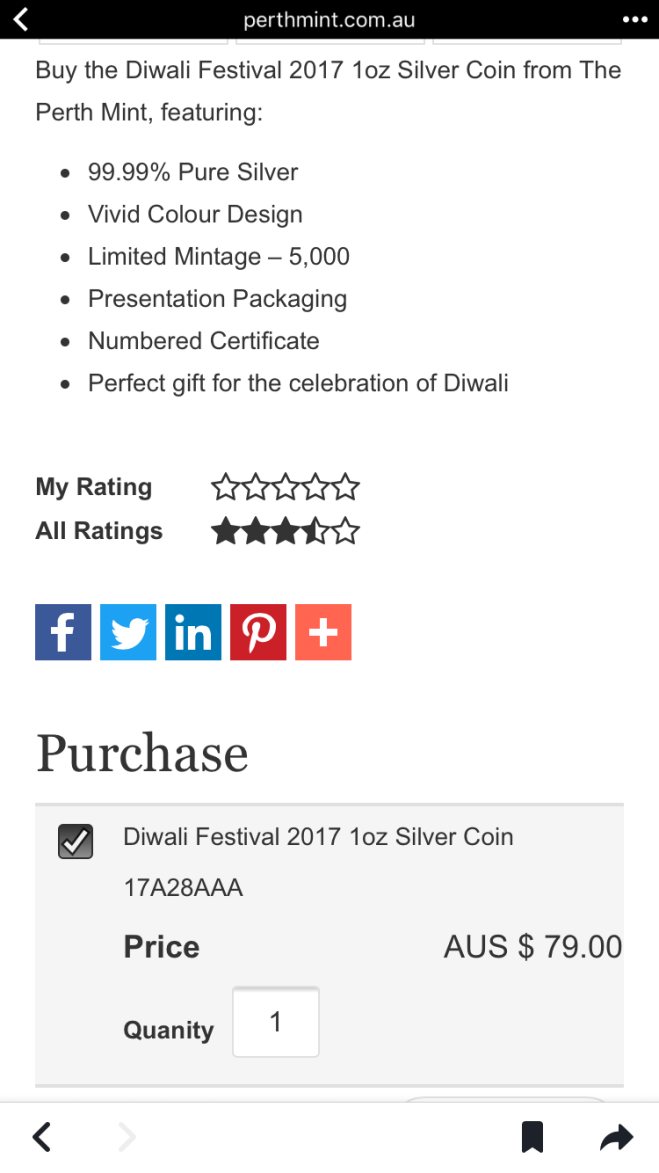Image resolution: width=659 pixels, height=1173 pixels.
Task: Share page via bottom bar arrow
Action: pyautogui.click(x=616, y=1136)
